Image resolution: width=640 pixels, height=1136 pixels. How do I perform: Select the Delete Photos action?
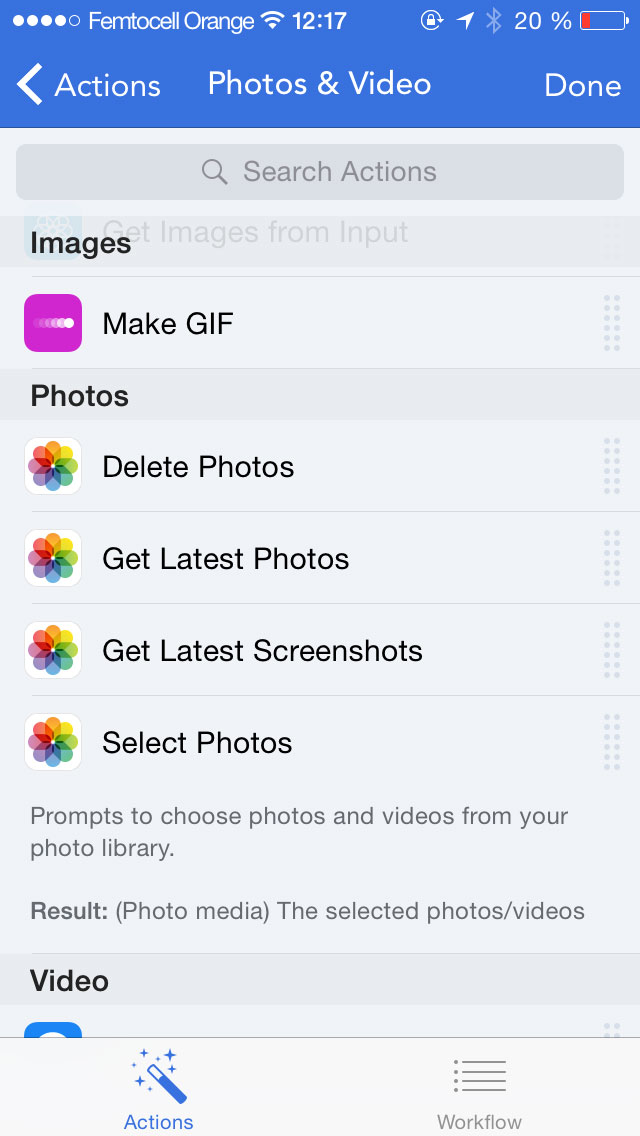[320, 467]
